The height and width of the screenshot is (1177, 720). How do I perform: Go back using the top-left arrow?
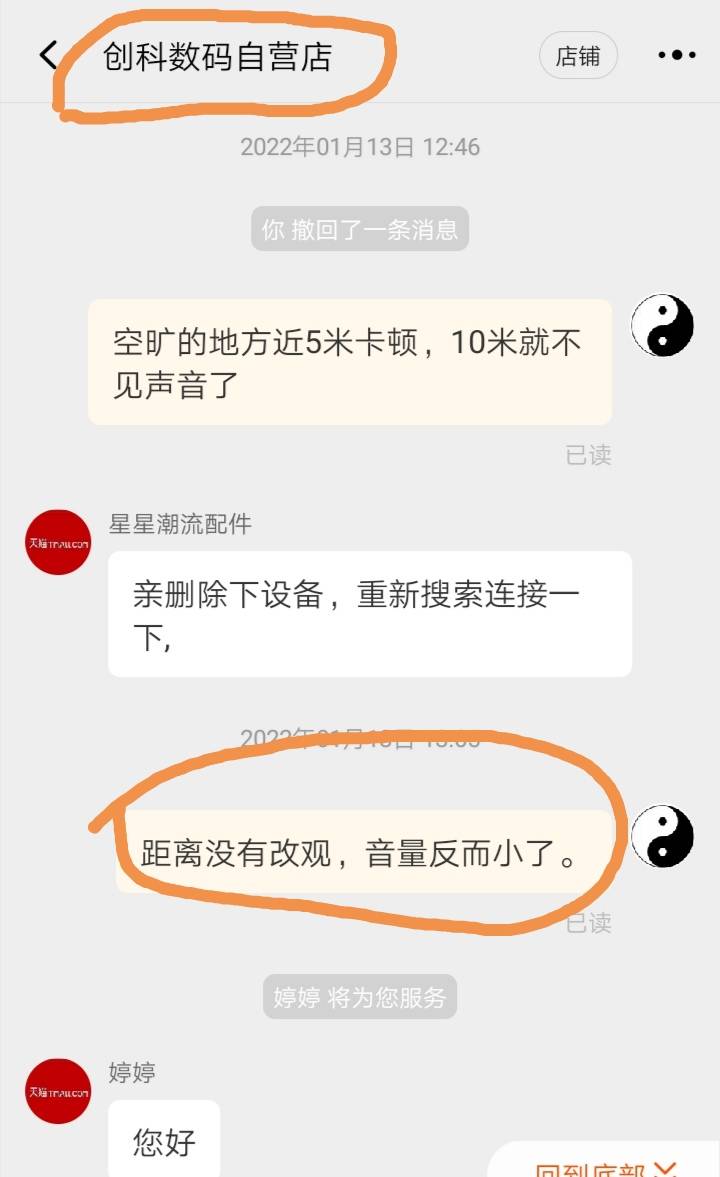point(49,55)
